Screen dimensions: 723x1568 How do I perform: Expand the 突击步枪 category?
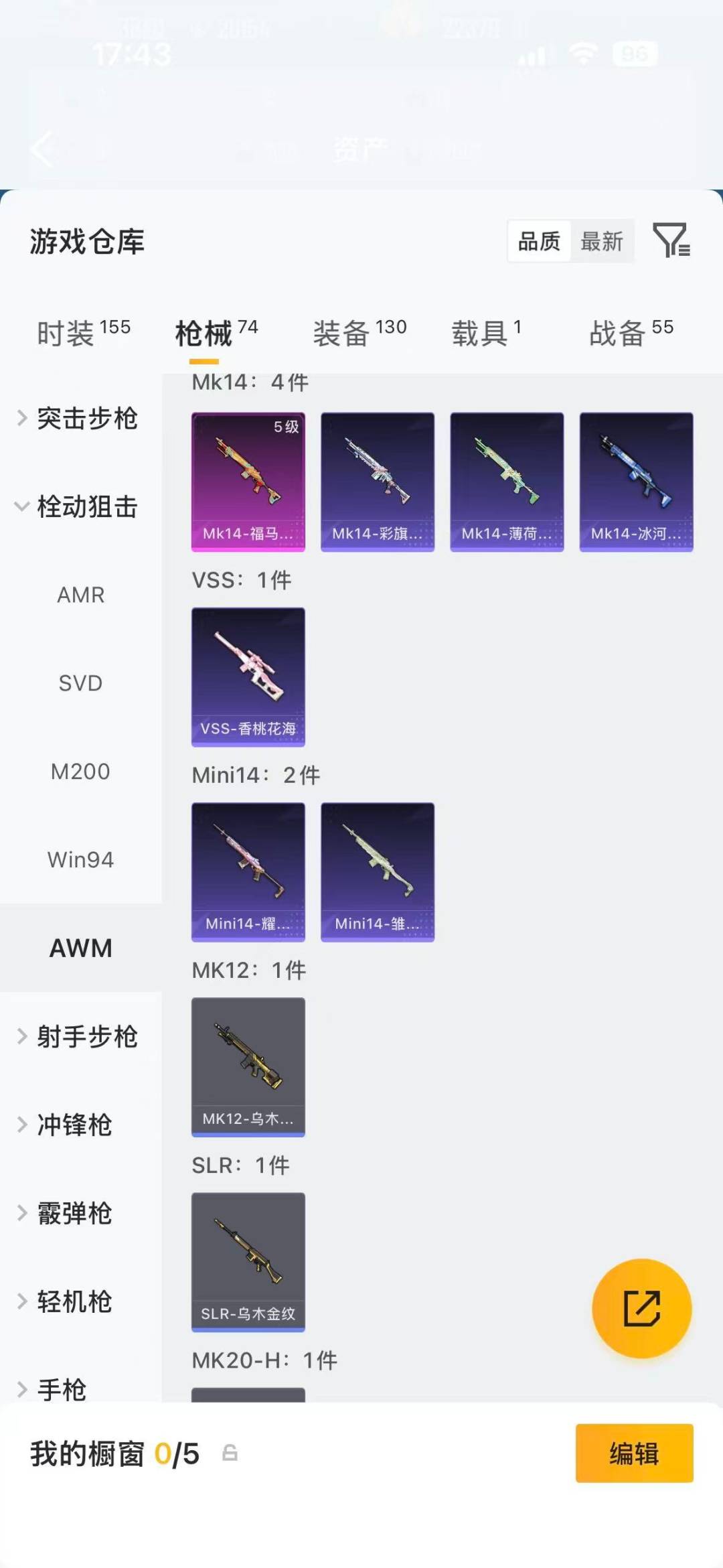87,419
